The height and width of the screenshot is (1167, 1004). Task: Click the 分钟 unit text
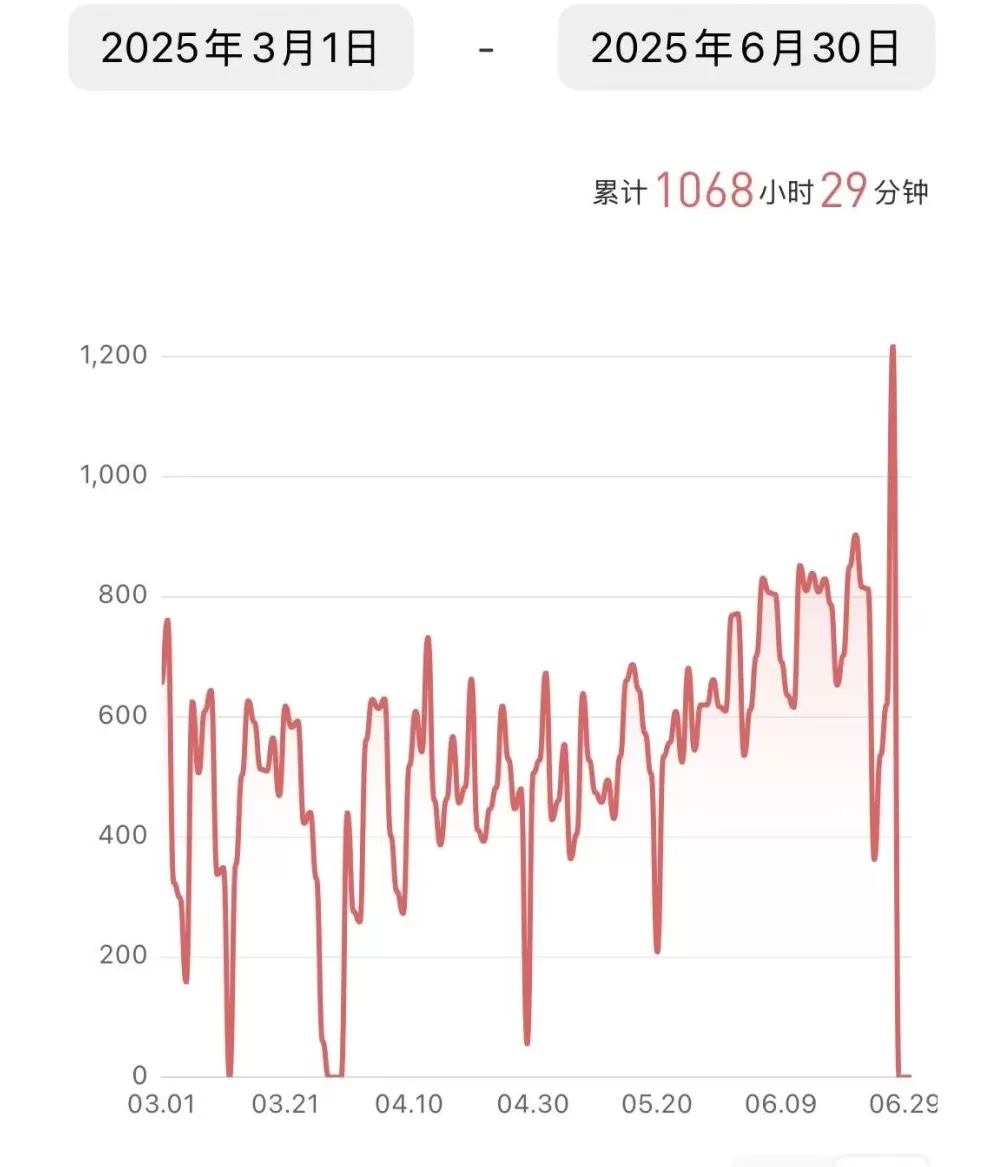(x=901, y=192)
